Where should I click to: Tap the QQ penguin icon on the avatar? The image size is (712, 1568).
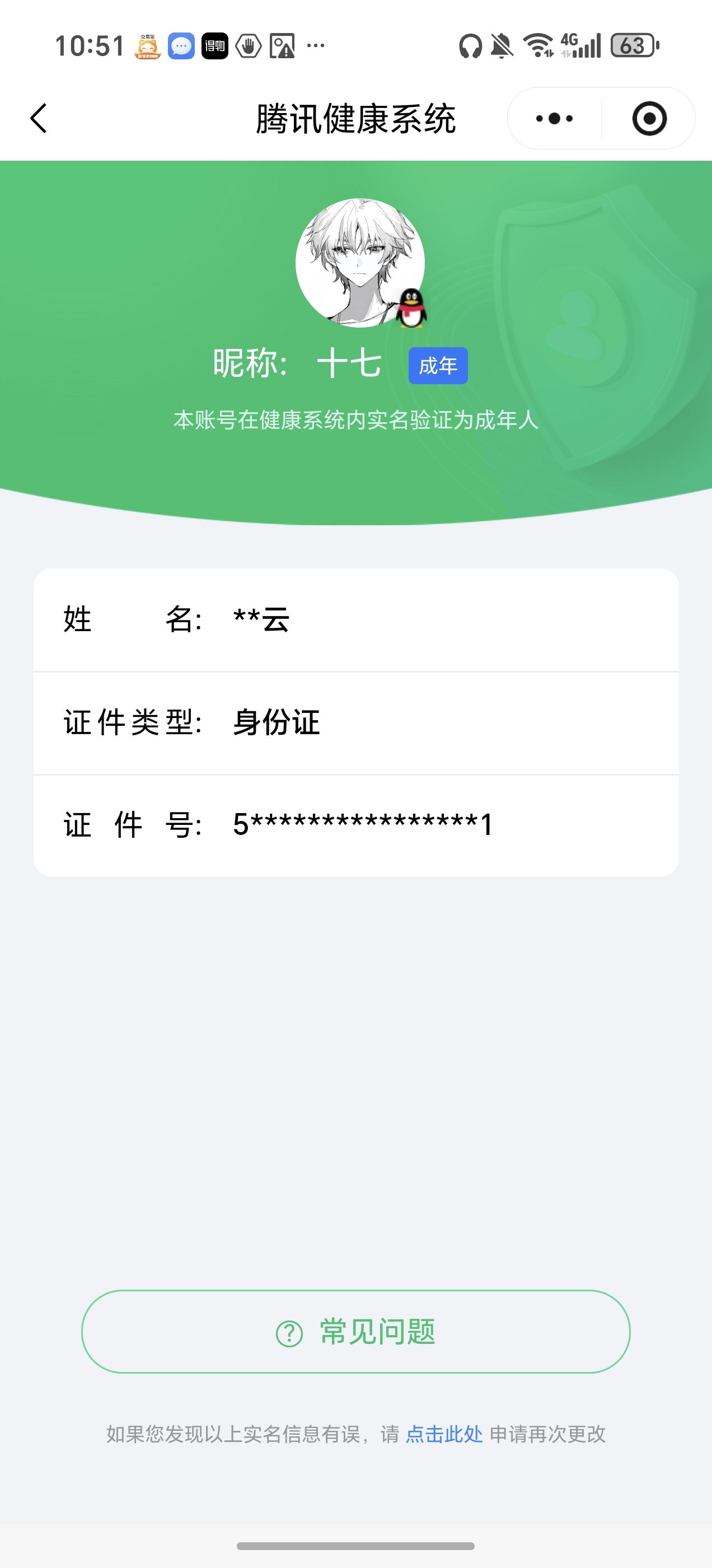coord(411,307)
